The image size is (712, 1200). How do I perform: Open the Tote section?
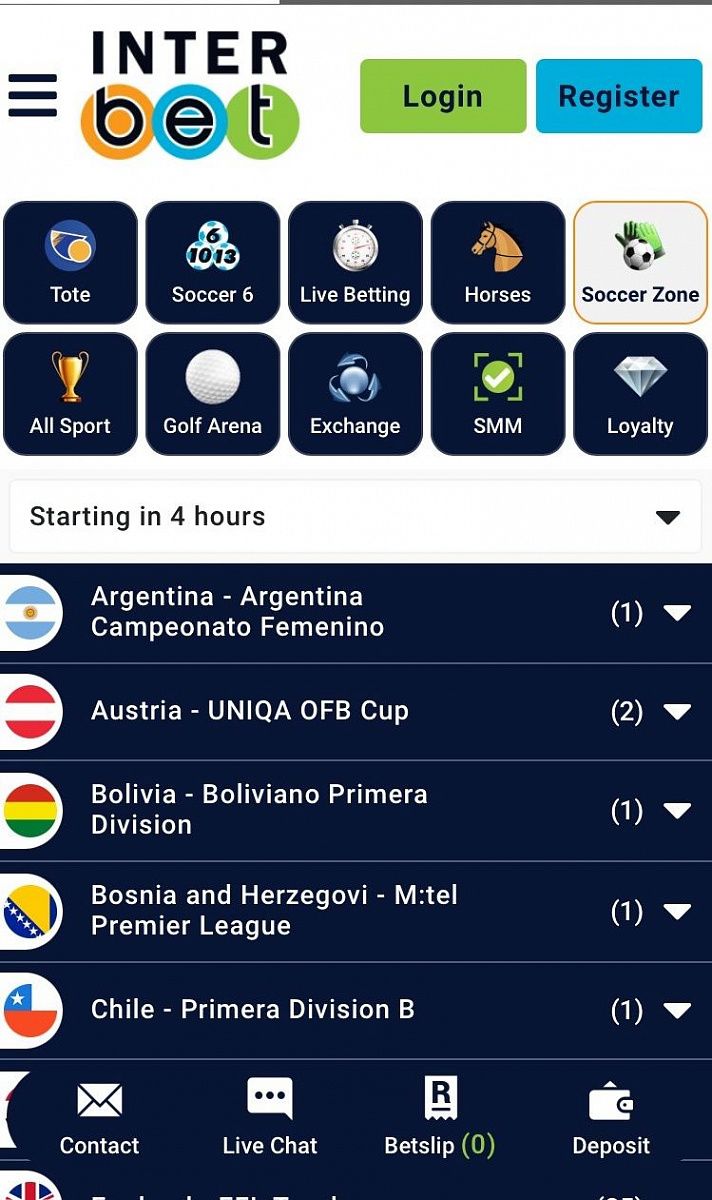(x=70, y=262)
